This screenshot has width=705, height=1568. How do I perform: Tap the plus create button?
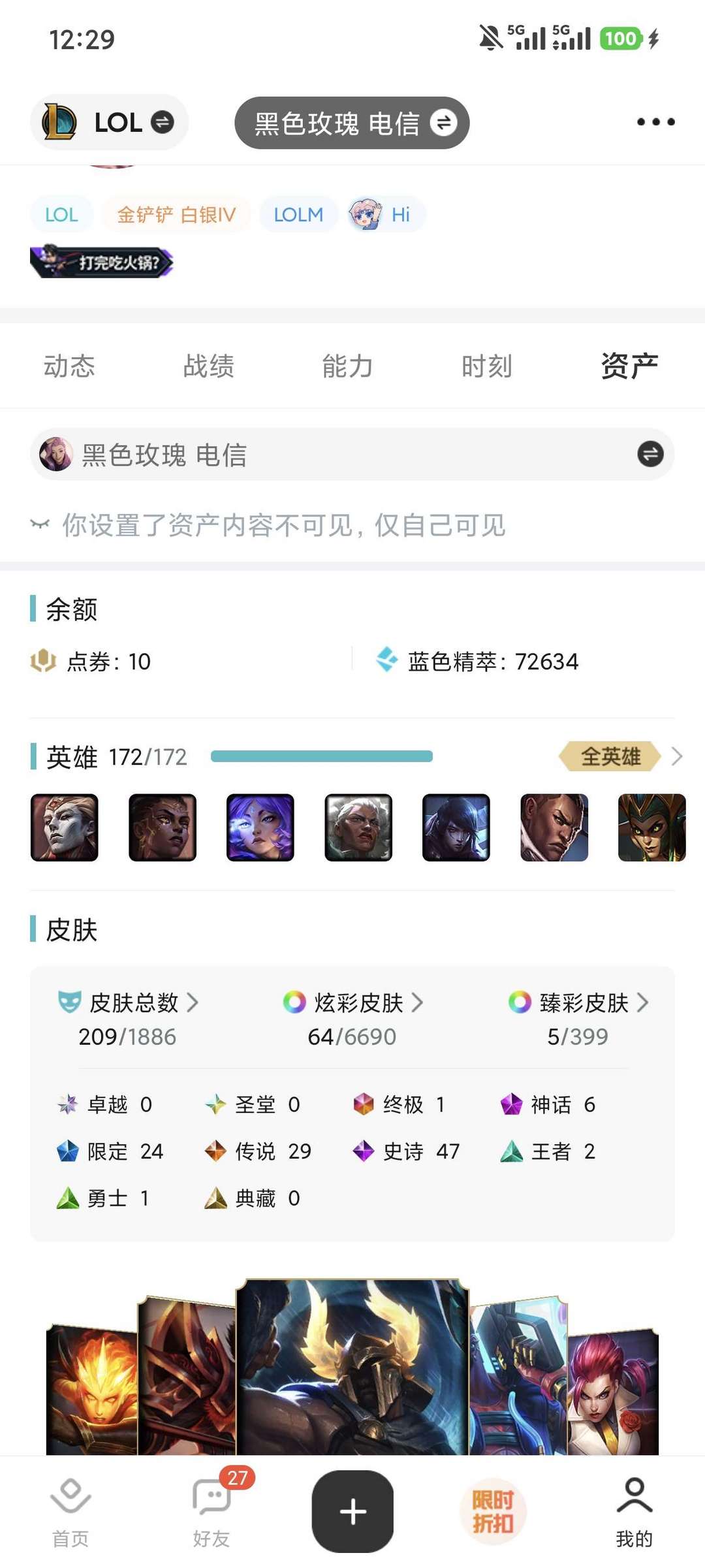click(352, 1511)
